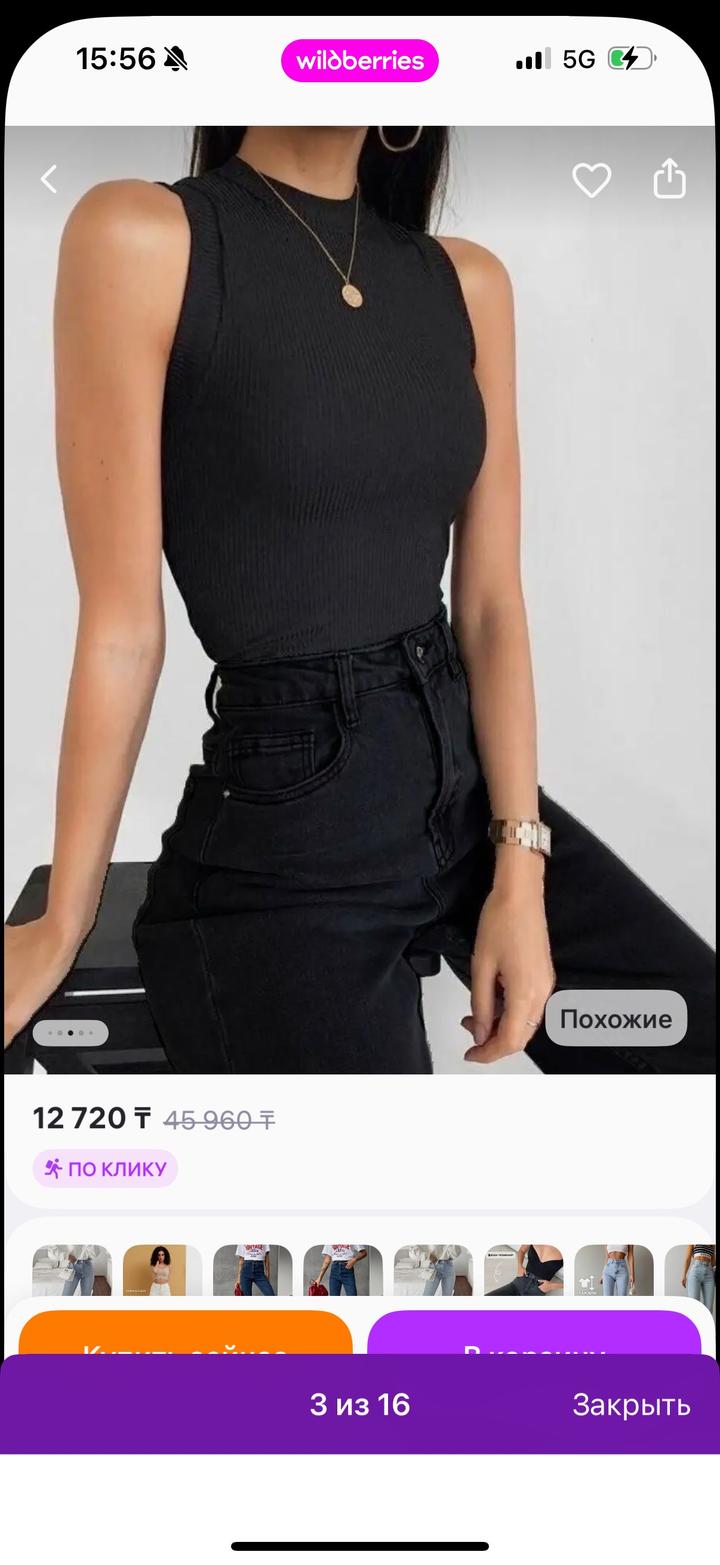Image resolution: width=720 pixels, height=1565 pixels.
Task: Add to cart with В корзину button
Action: tap(534, 1334)
